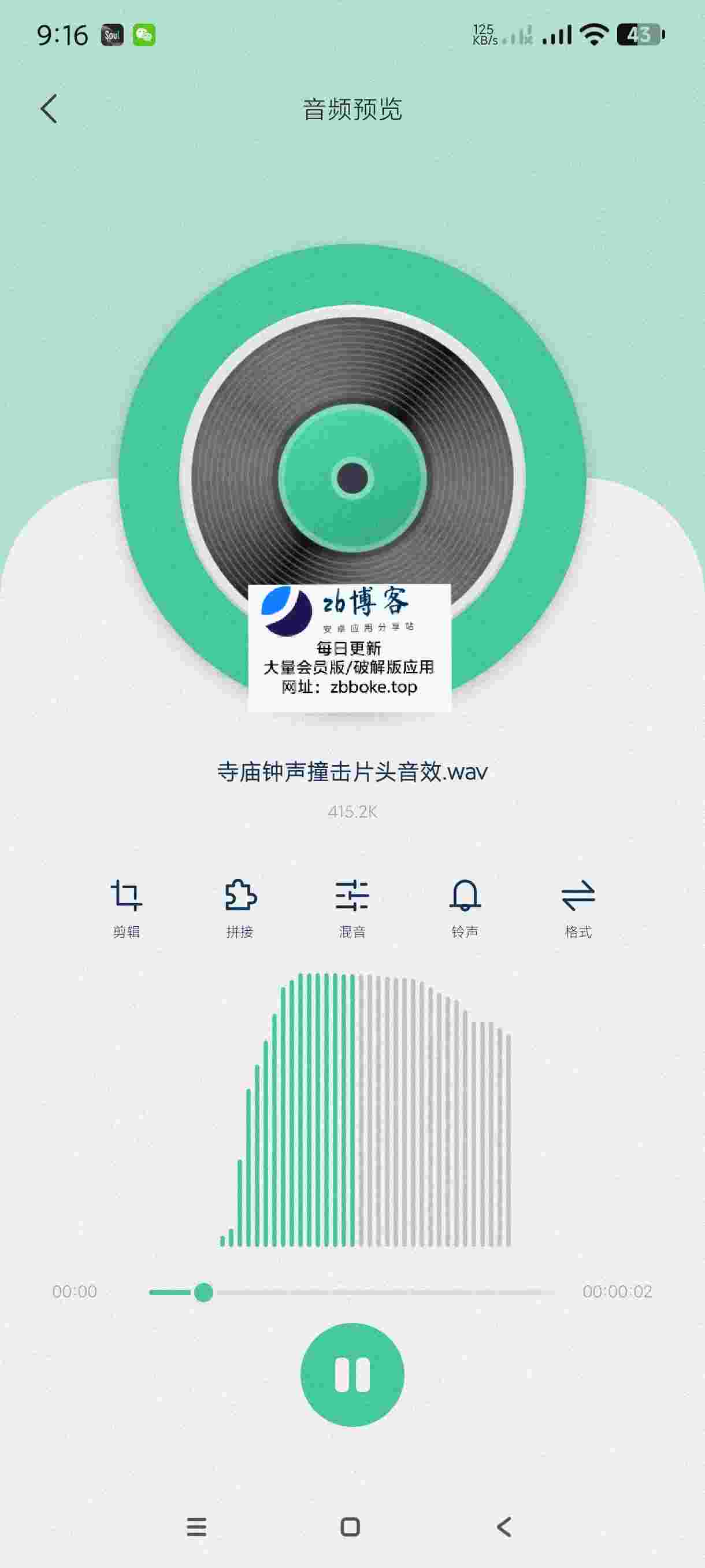Open the 拼接 splice tool
Screen dimensions: 705x1568
click(240, 908)
